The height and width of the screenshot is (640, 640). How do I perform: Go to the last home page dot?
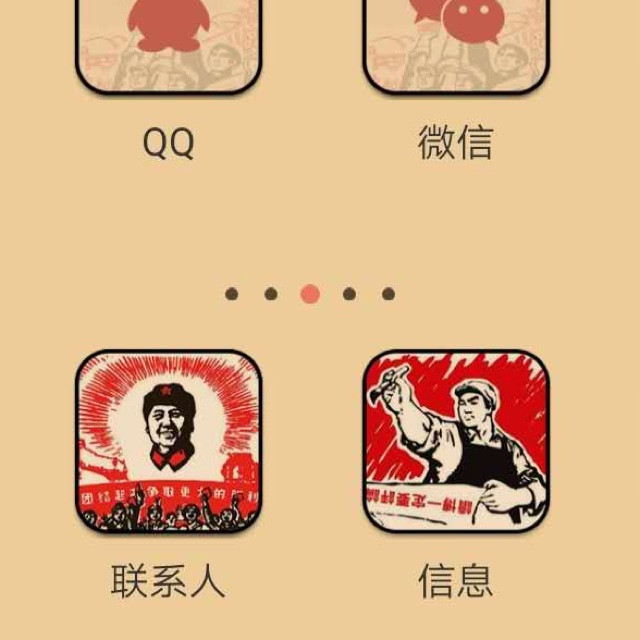click(x=388, y=294)
